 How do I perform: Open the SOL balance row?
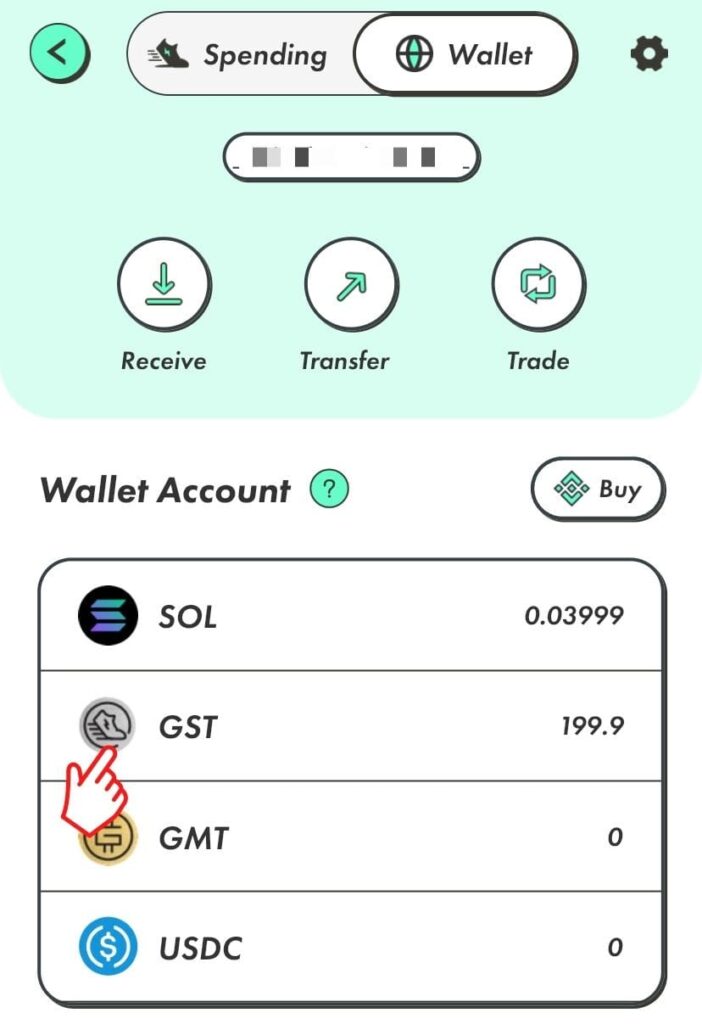pyautogui.click(x=351, y=616)
